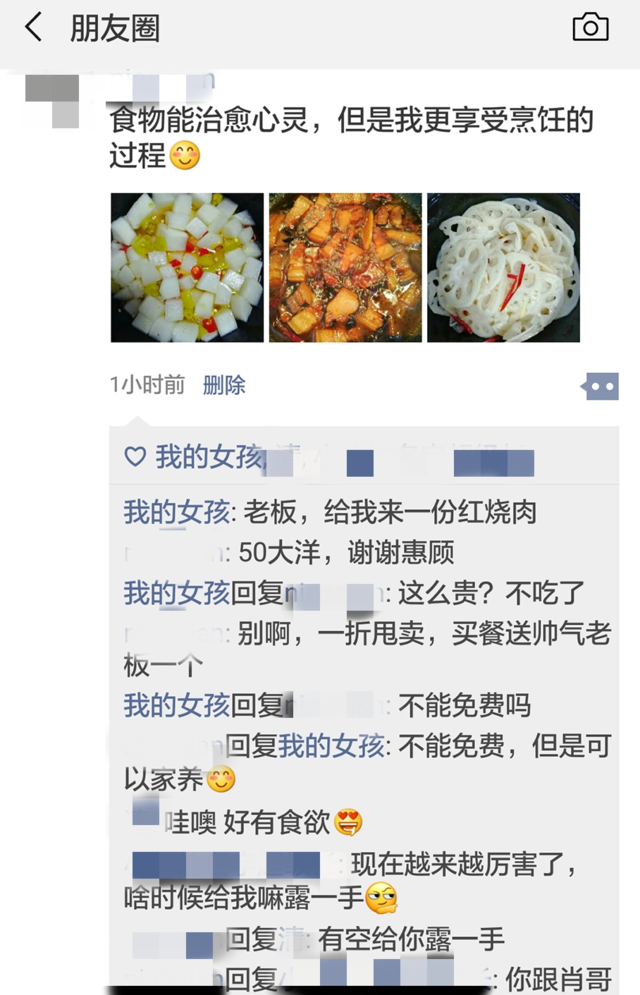Open 我的女孩 profile from the likes row
640x995 pixels.
208,458
